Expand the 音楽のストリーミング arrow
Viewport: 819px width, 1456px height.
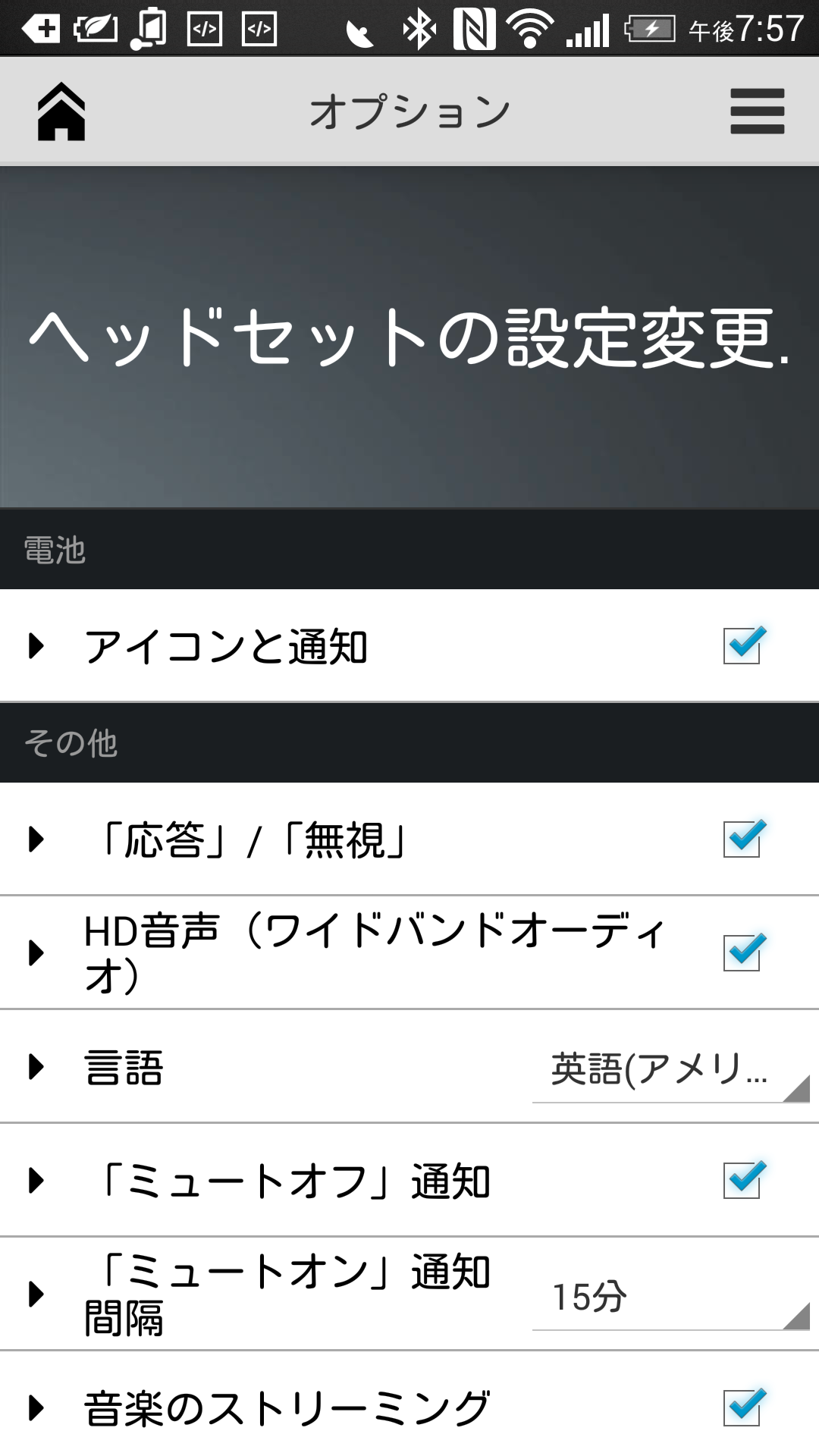point(36,1407)
